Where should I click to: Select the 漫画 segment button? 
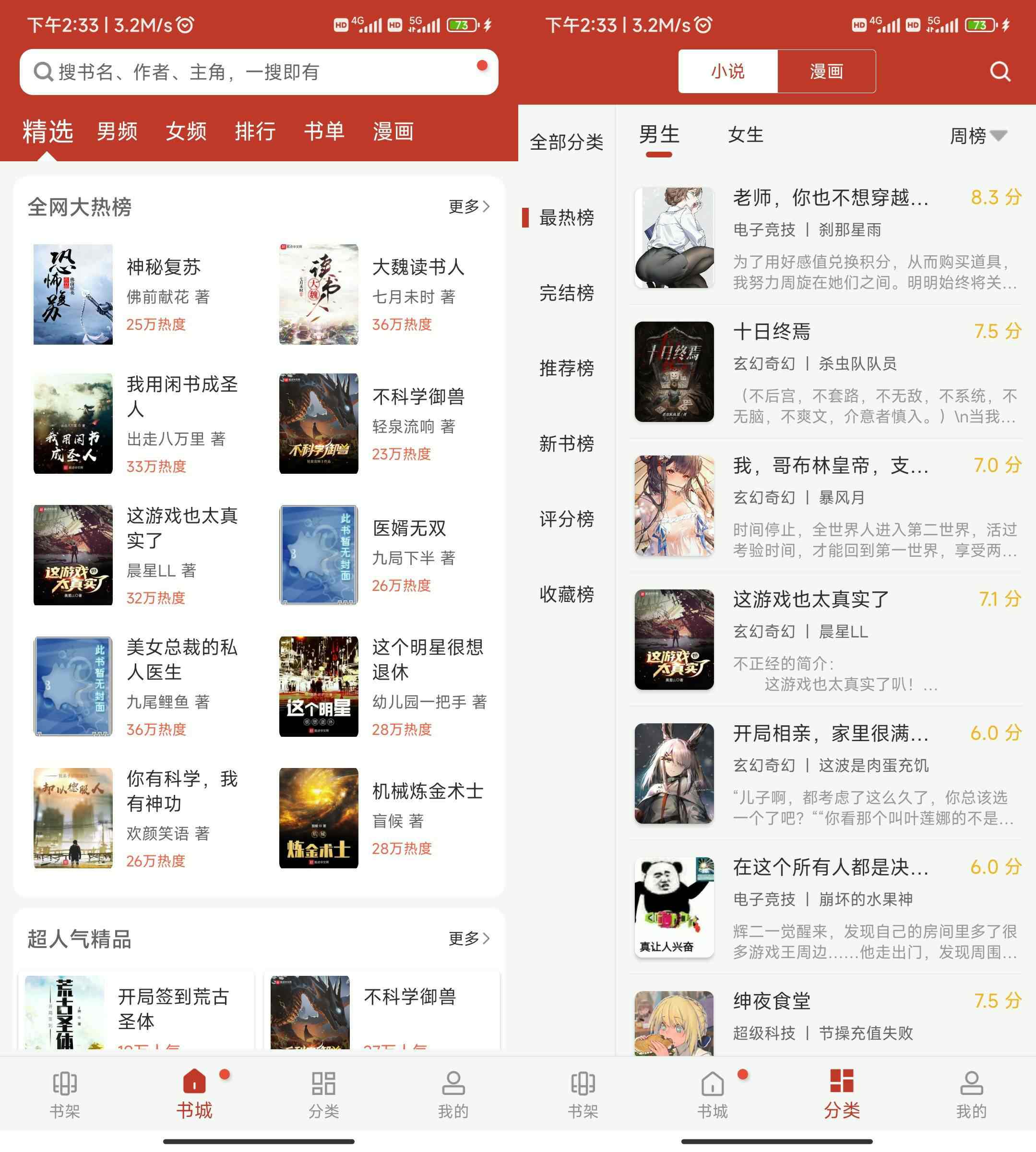click(826, 72)
